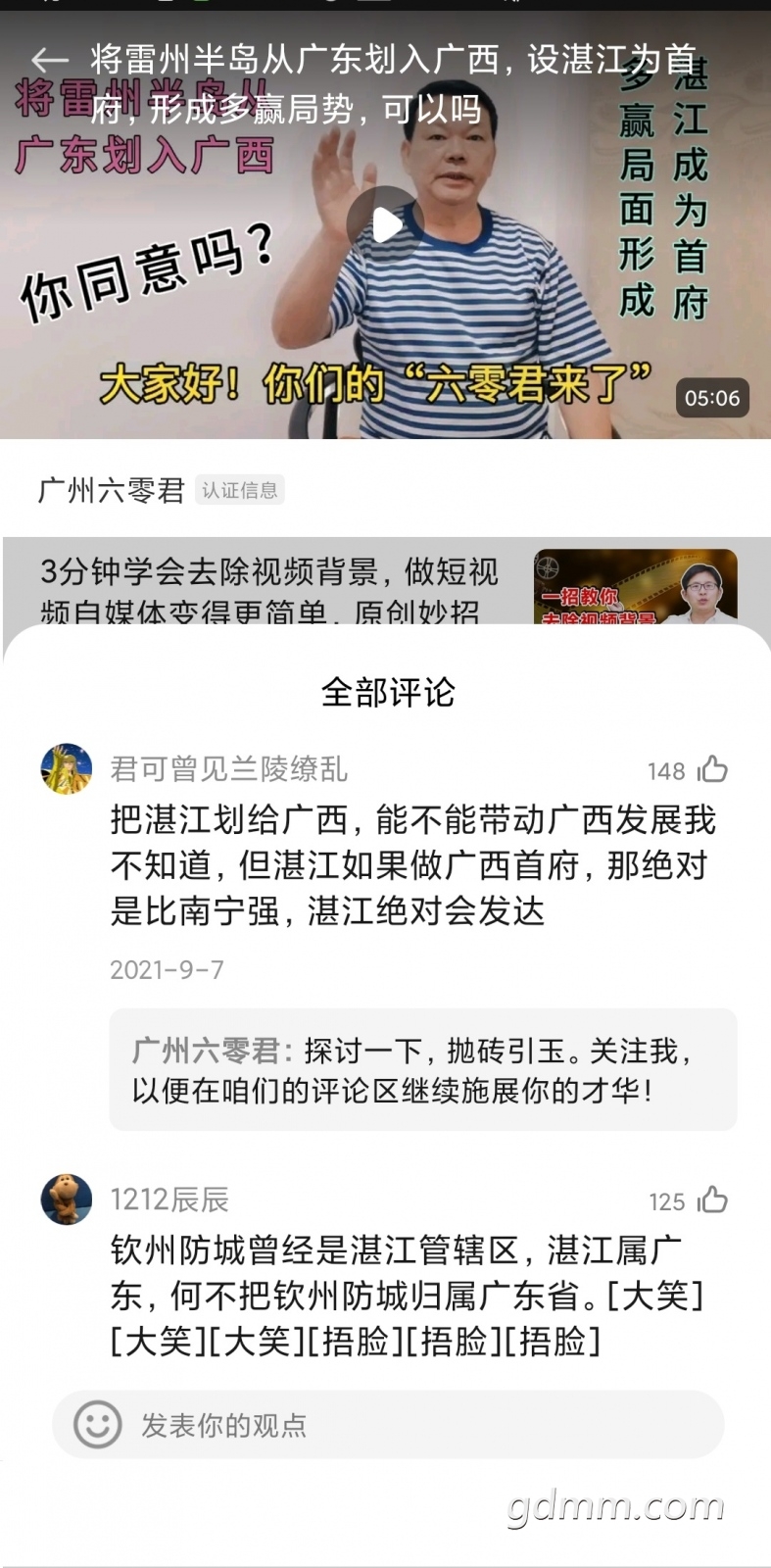
Task: Like 1212辰辰's comment
Action: (x=712, y=1200)
